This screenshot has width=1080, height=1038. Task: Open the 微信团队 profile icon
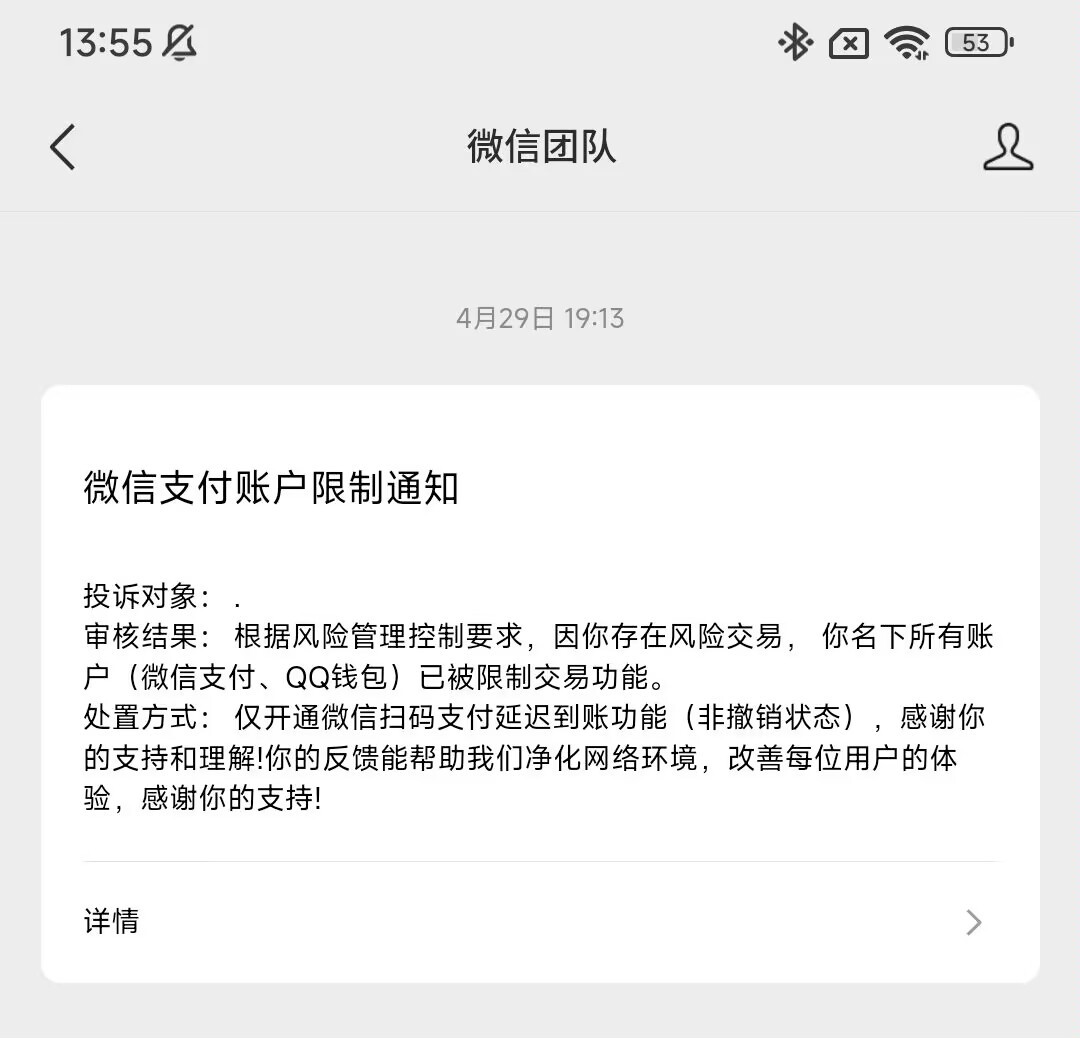(x=1008, y=147)
